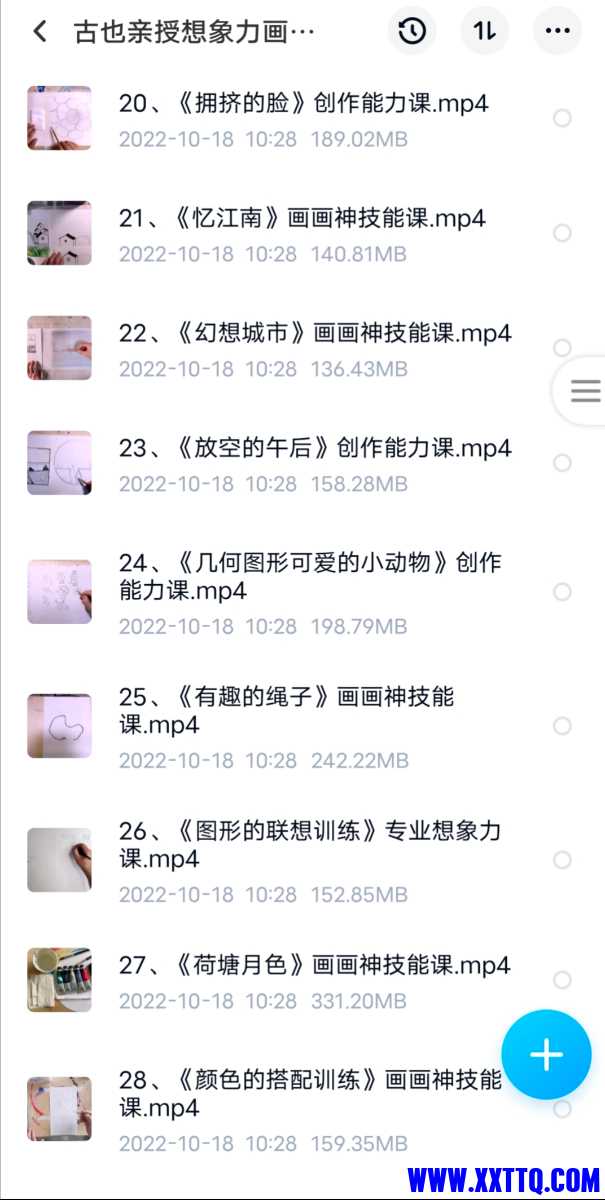605x1200 pixels.
Task: Open video 21《忆江南》画画神技能课.mp4
Action: (x=302, y=218)
